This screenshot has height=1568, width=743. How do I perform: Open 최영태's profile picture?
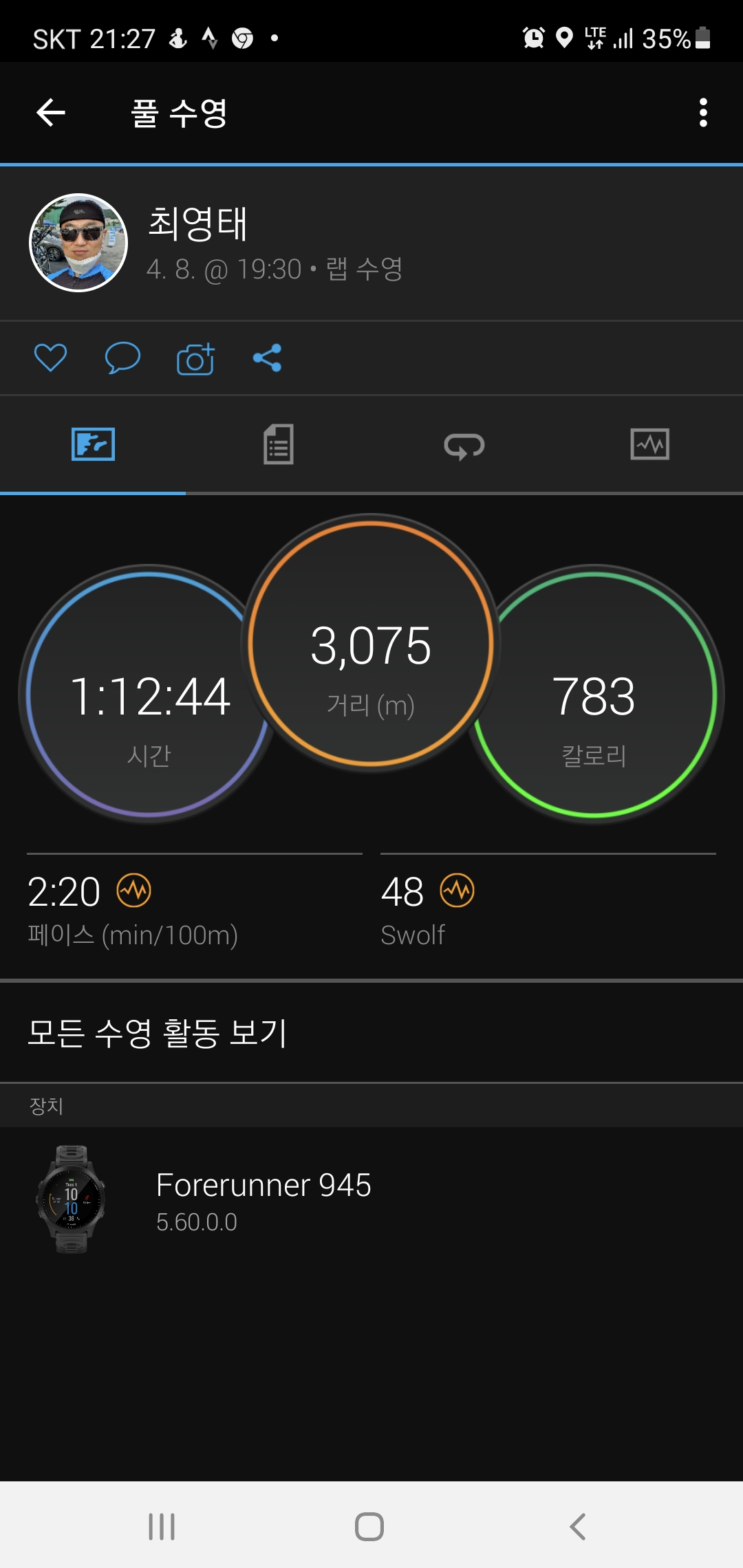pos(78,243)
